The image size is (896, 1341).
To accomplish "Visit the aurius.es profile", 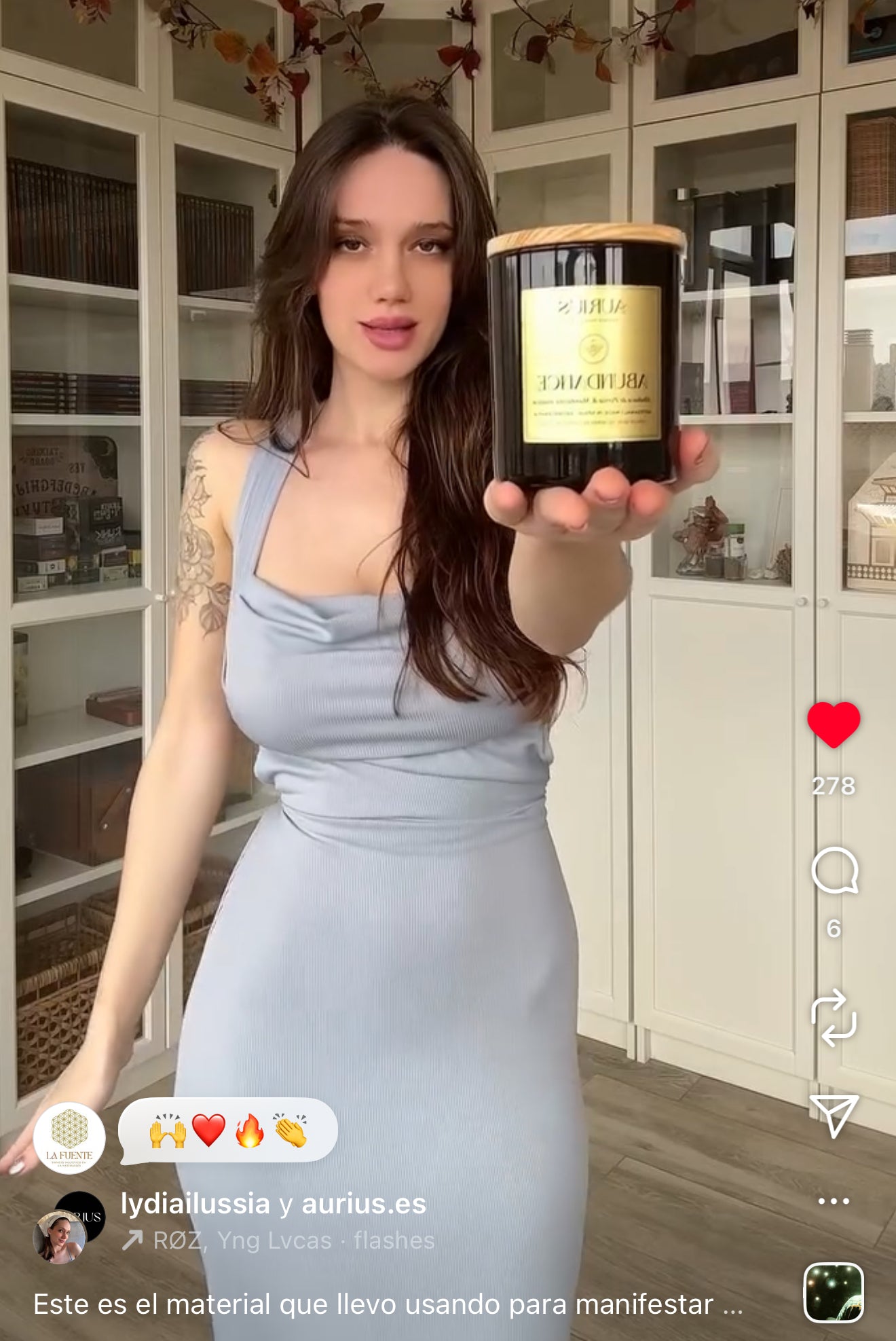I will (x=364, y=1204).
